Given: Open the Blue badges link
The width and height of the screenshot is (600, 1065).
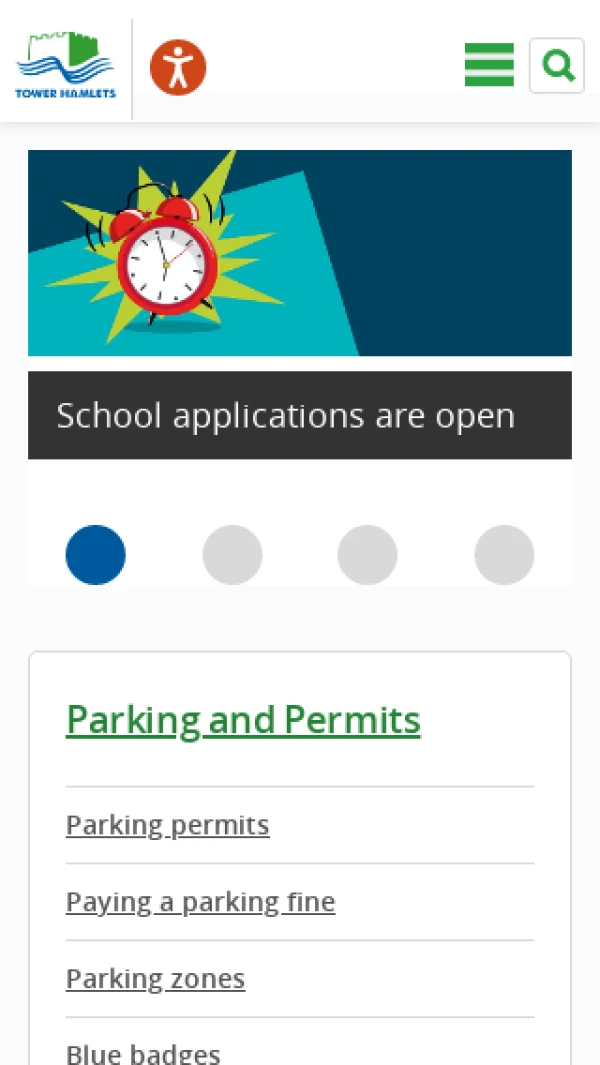Looking at the screenshot, I should (x=143, y=1053).
